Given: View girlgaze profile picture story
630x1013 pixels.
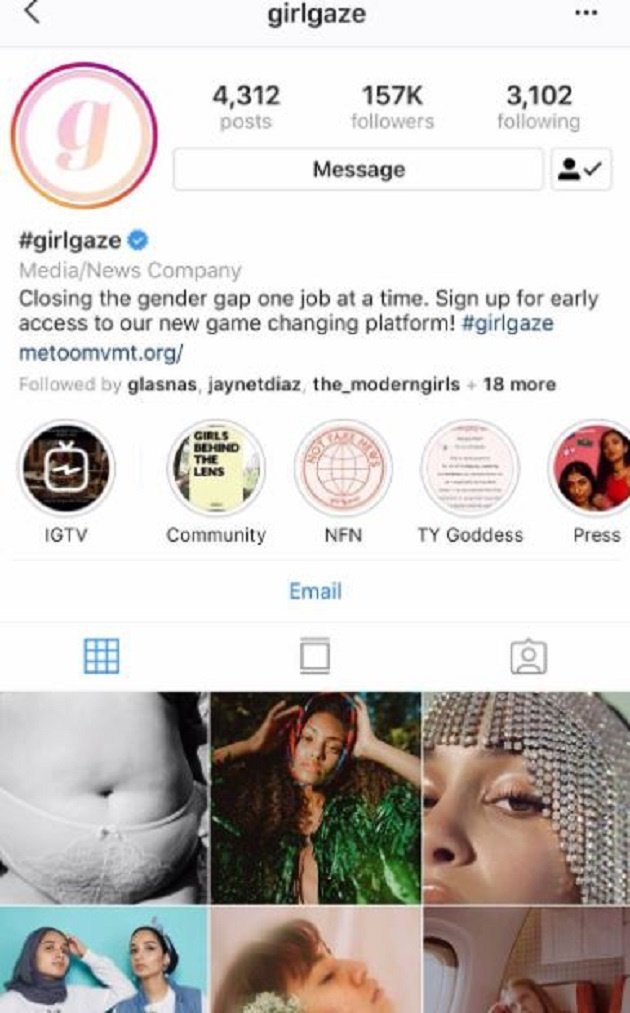Looking at the screenshot, I should 84,136.
